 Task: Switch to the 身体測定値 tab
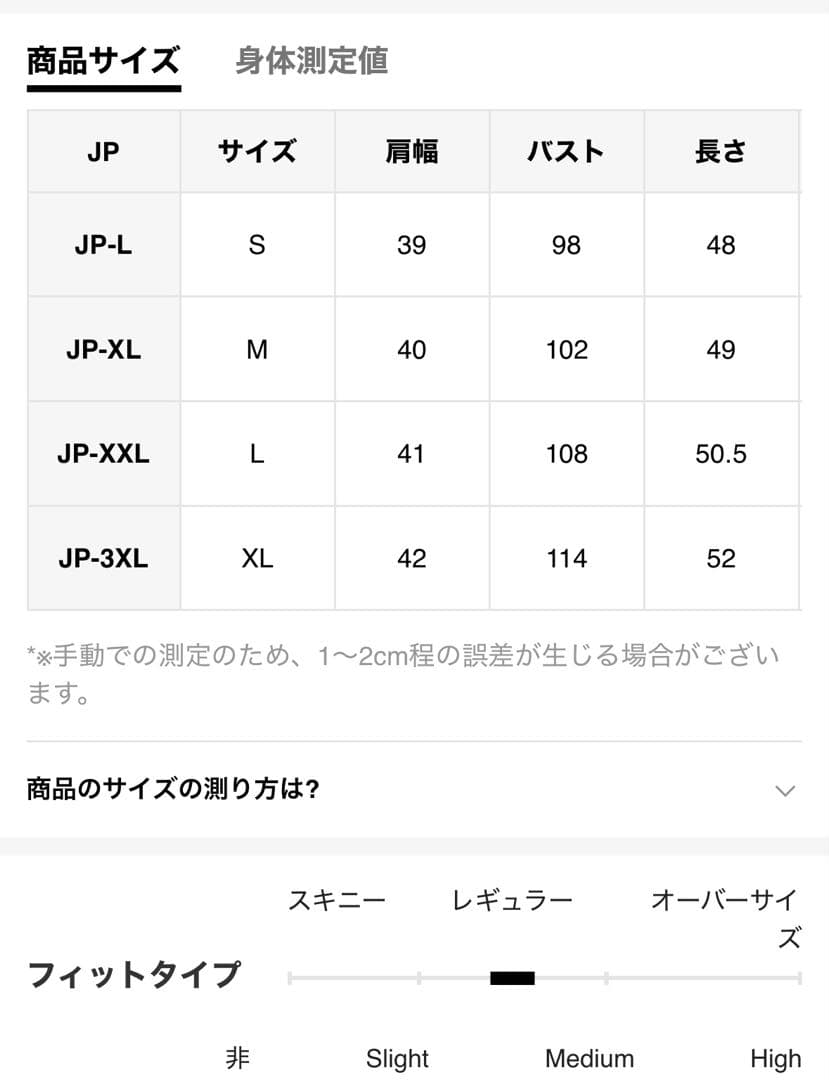pyautogui.click(x=311, y=61)
